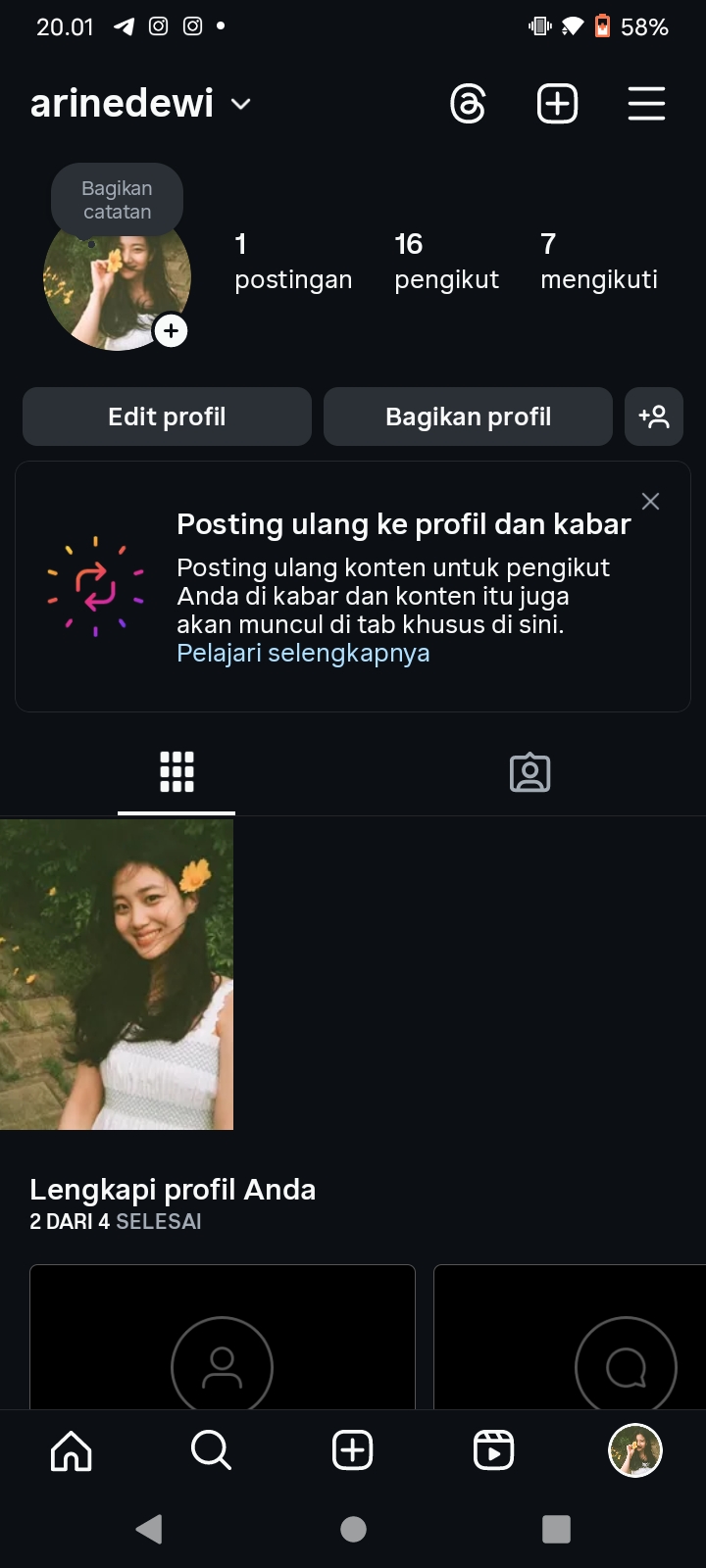Go to the Home feed tab

tap(71, 1450)
